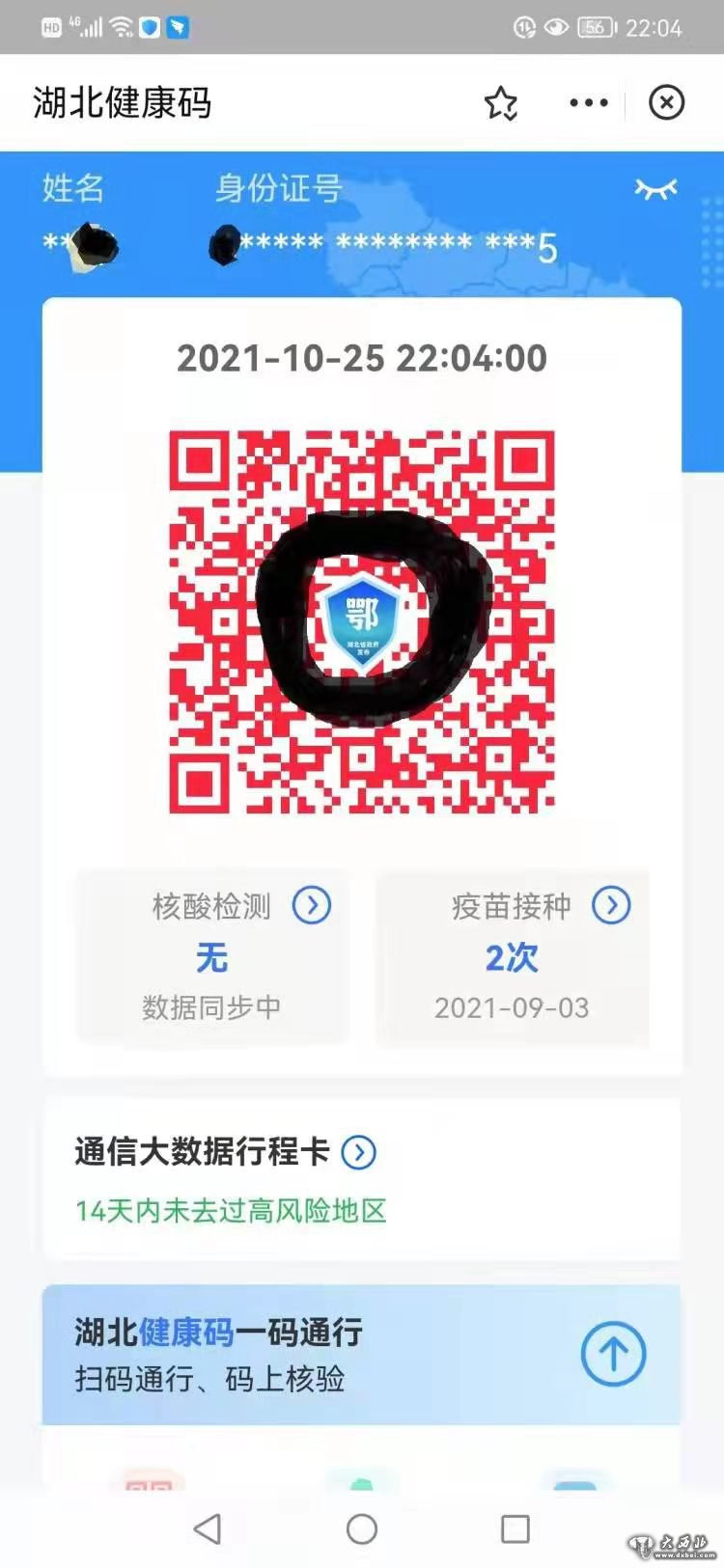724x1568 pixels.
Task: Add the mini program to favorites with the star
Action: (x=501, y=103)
